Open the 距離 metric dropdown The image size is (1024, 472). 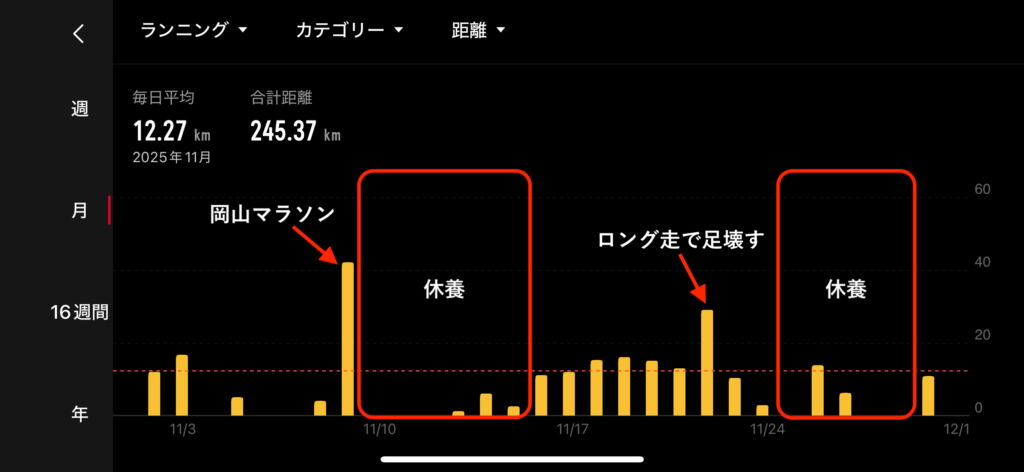coord(479,31)
